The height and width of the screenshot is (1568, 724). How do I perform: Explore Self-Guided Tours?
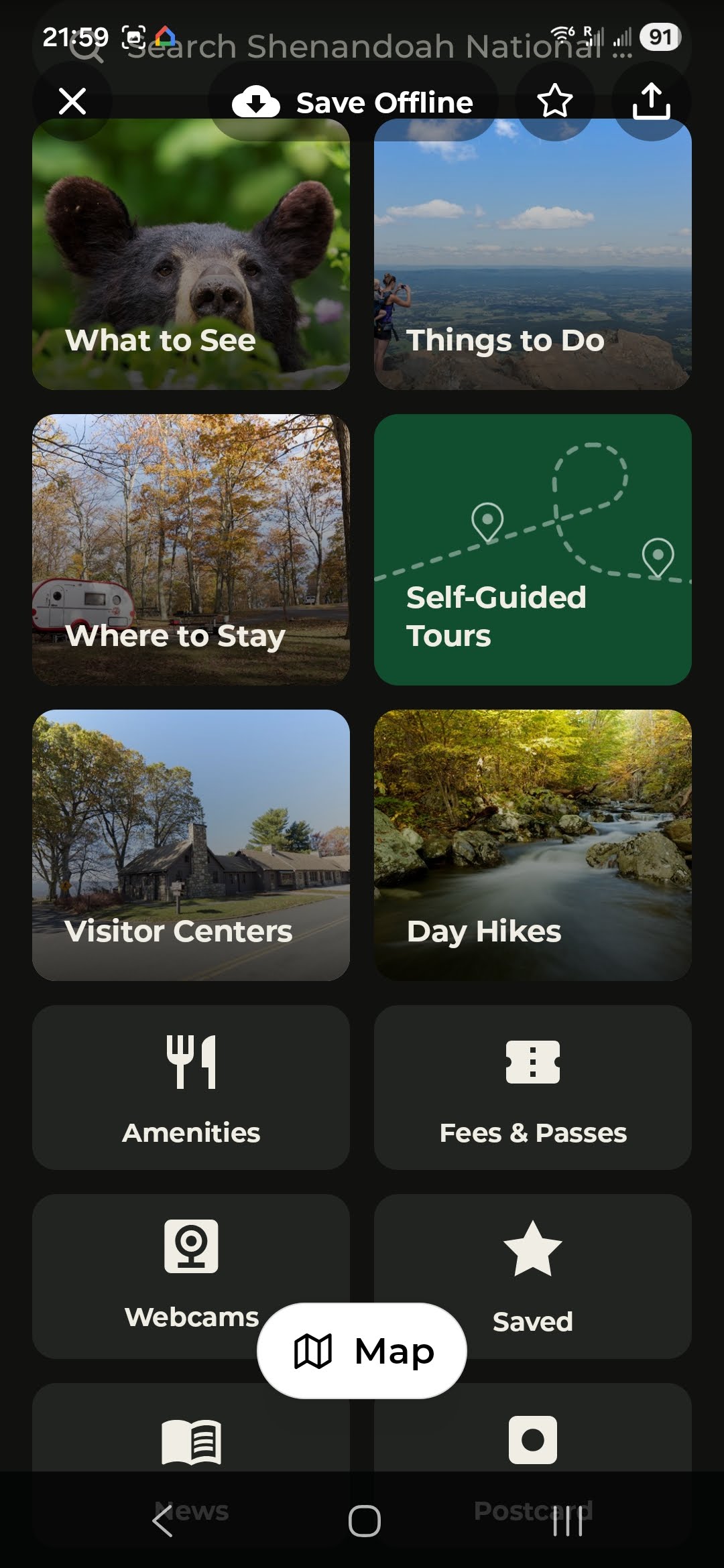tap(532, 549)
